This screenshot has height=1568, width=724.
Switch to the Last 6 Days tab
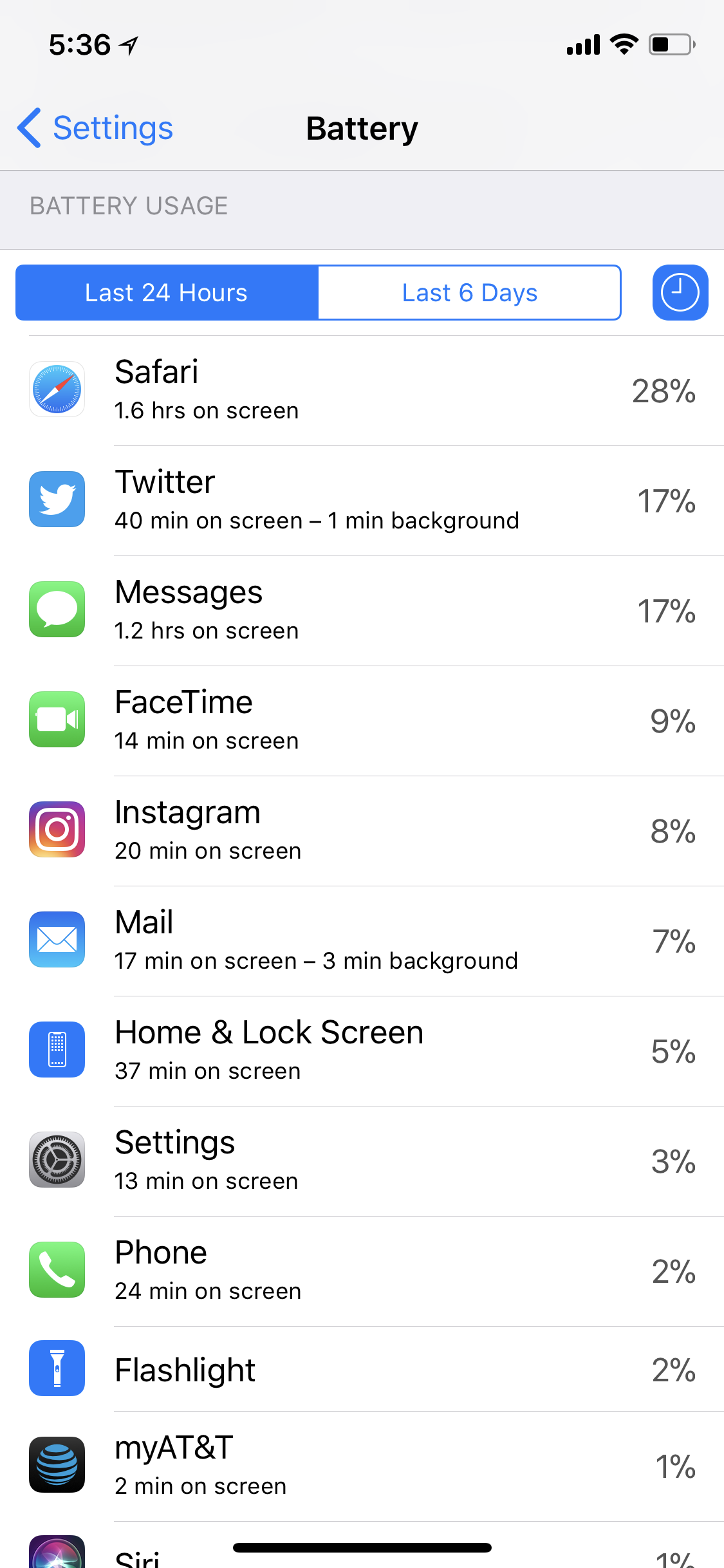tap(469, 293)
